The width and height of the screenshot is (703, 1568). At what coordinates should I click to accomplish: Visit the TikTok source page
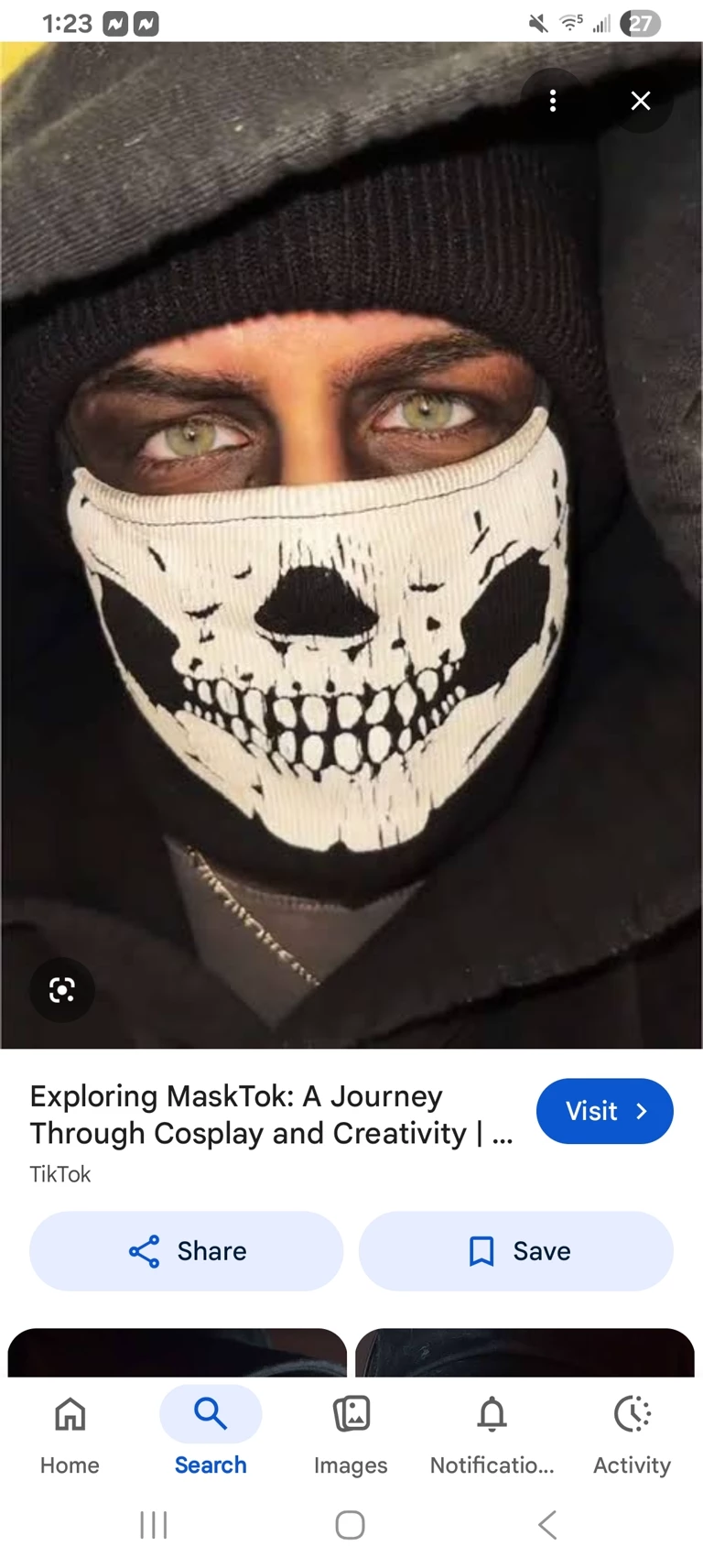click(x=604, y=1111)
